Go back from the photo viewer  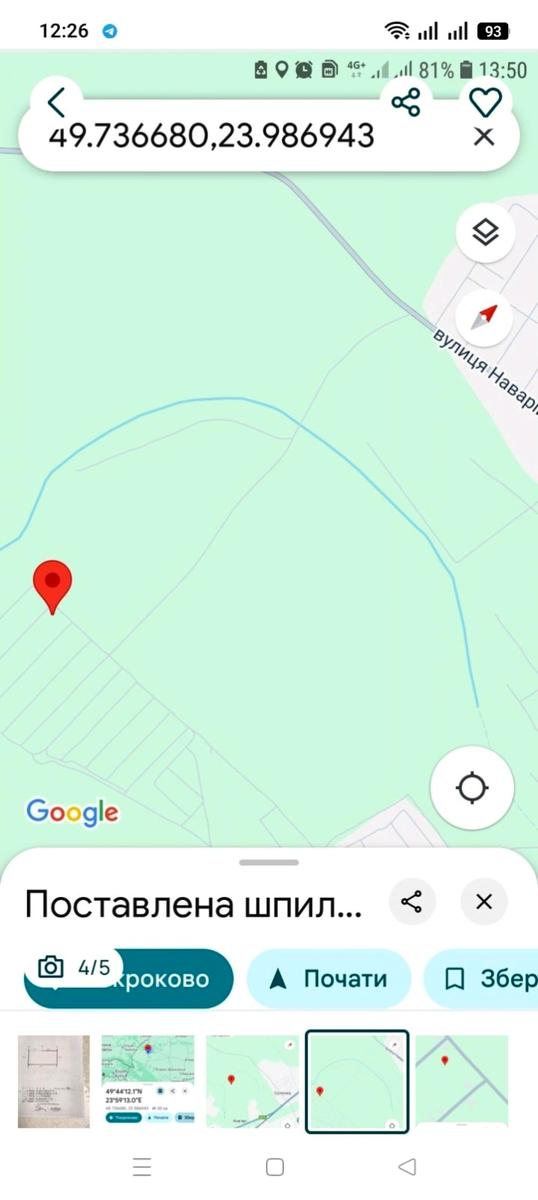pos(56,101)
